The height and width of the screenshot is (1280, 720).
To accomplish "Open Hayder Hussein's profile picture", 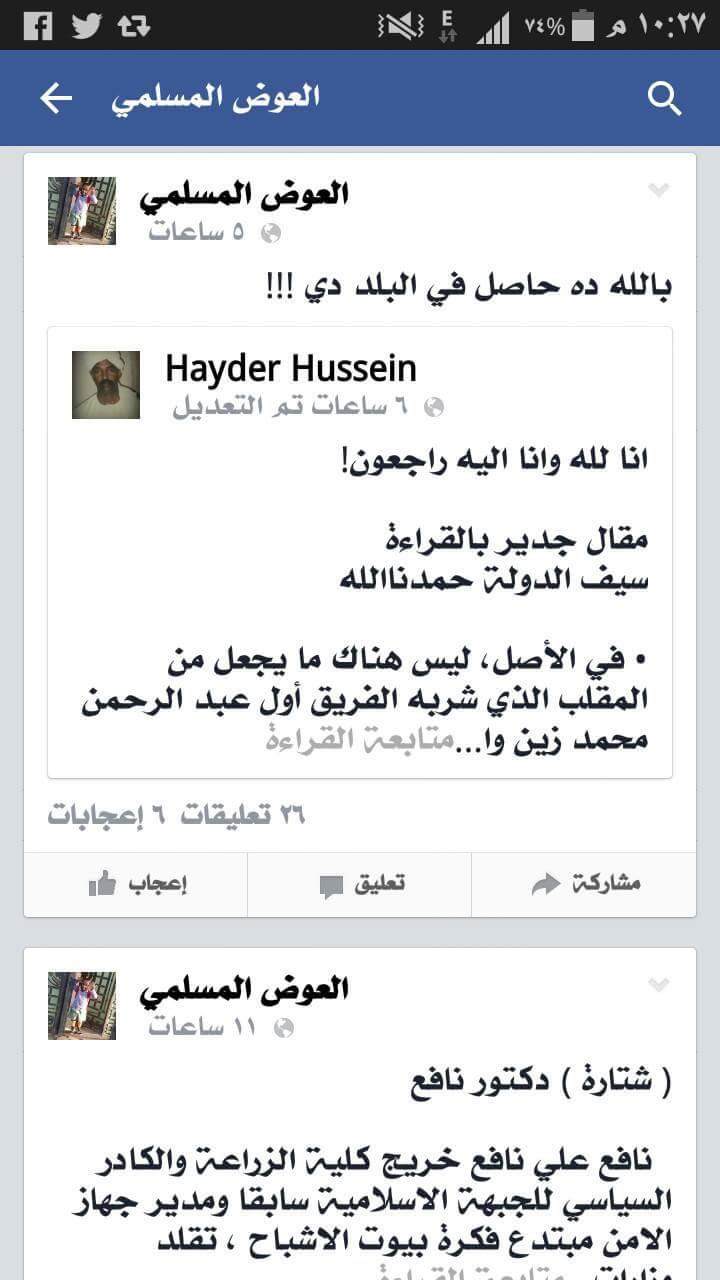I will pyautogui.click(x=106, y=385).
